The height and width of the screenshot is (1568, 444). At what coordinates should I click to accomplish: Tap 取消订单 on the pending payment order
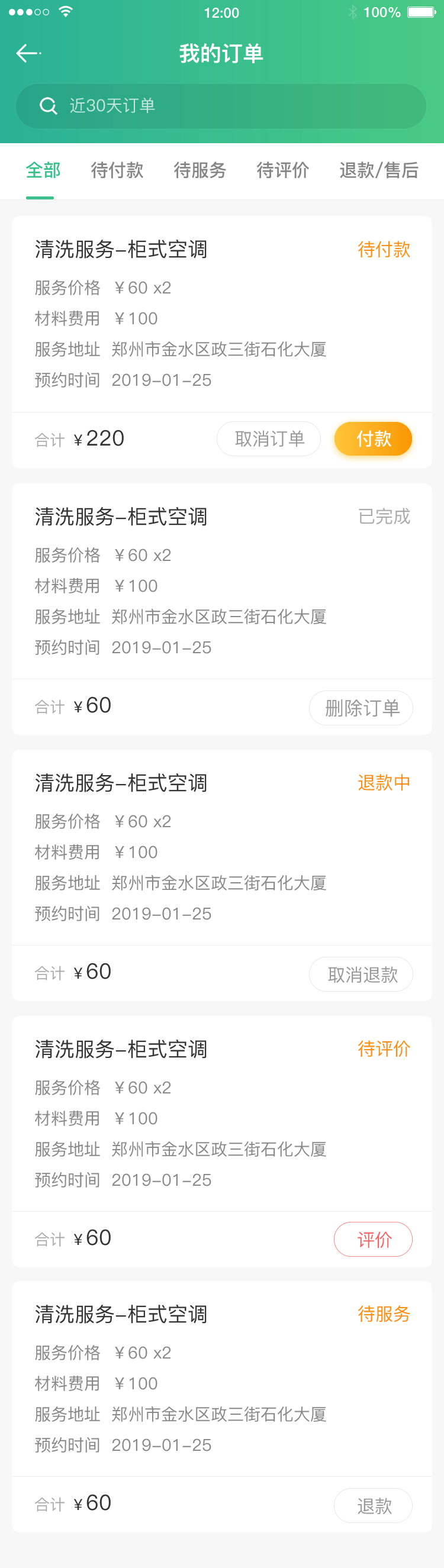pyautogui.click(x=269, y=439)
